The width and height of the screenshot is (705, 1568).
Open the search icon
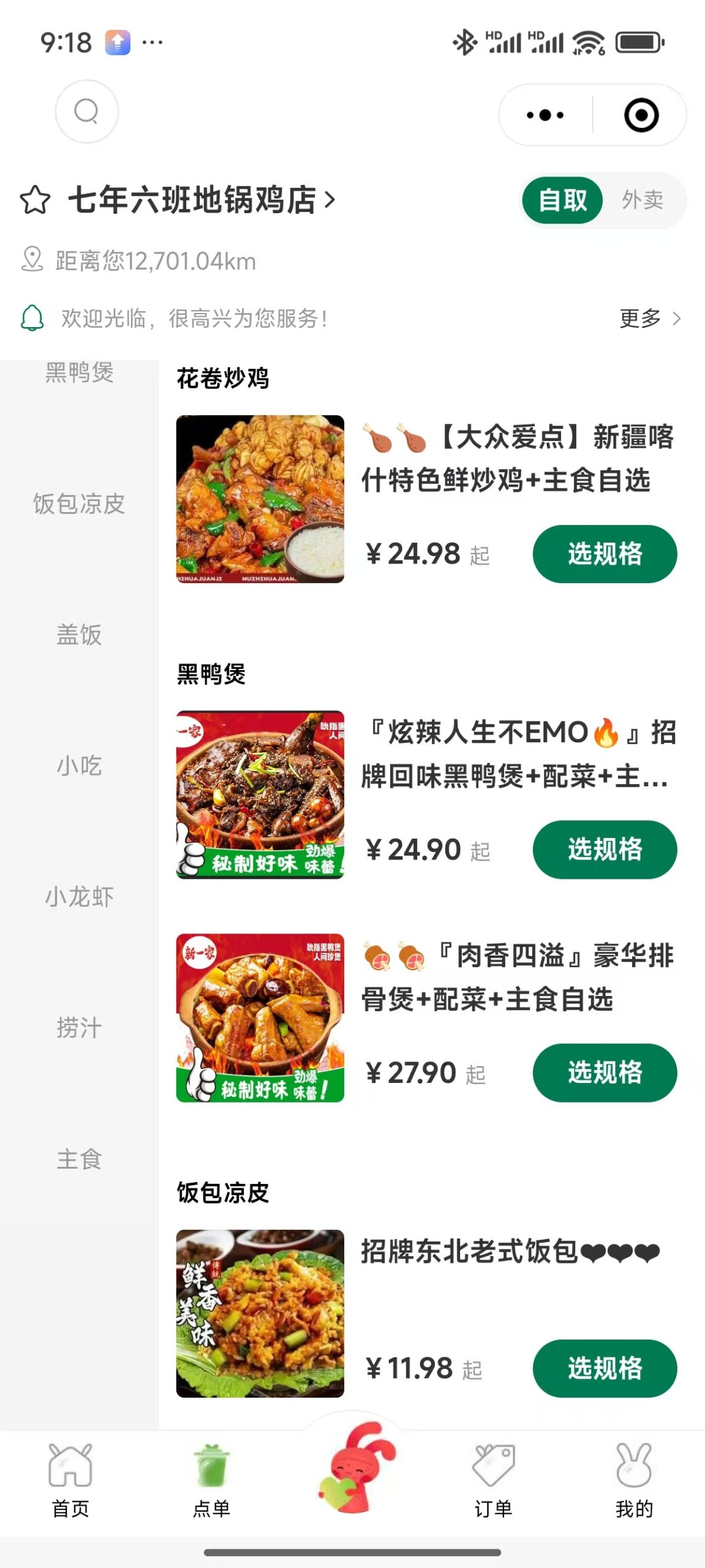(x=86, y=111)
